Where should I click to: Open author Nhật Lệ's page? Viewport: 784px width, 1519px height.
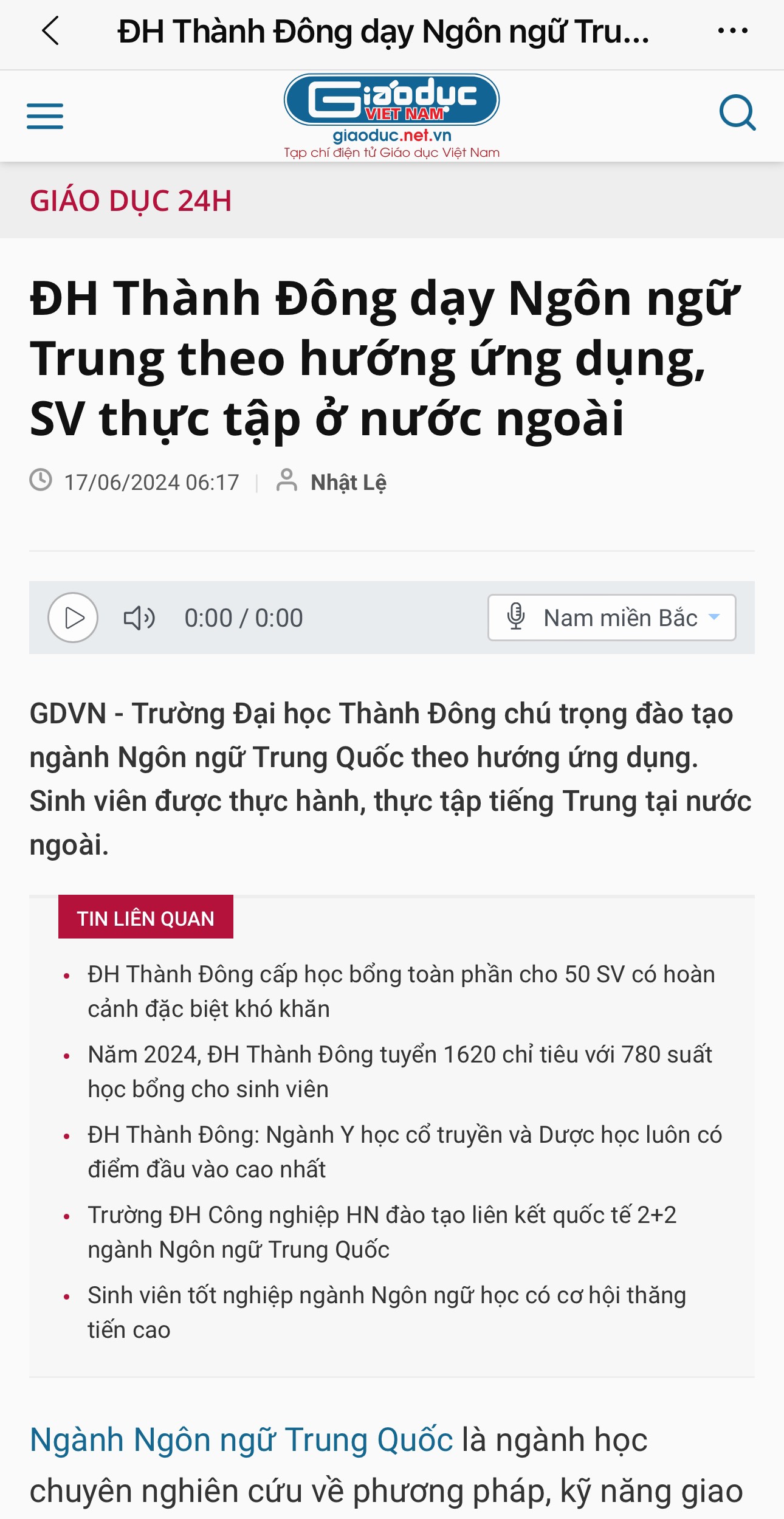coord(348,483)
